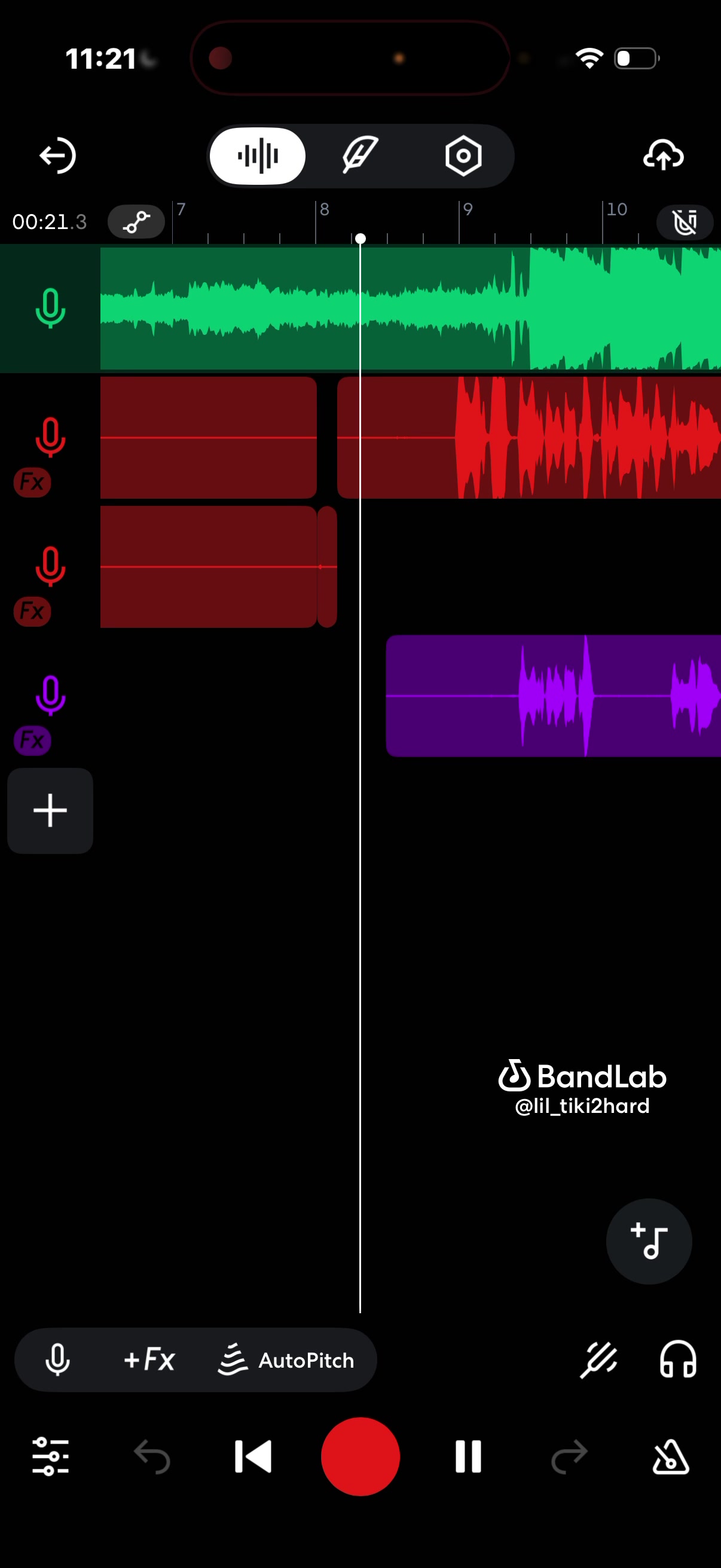This screenshot has height=1568, width=721.
Task: Open AutoPitch settings
Action: (286, 1359)
